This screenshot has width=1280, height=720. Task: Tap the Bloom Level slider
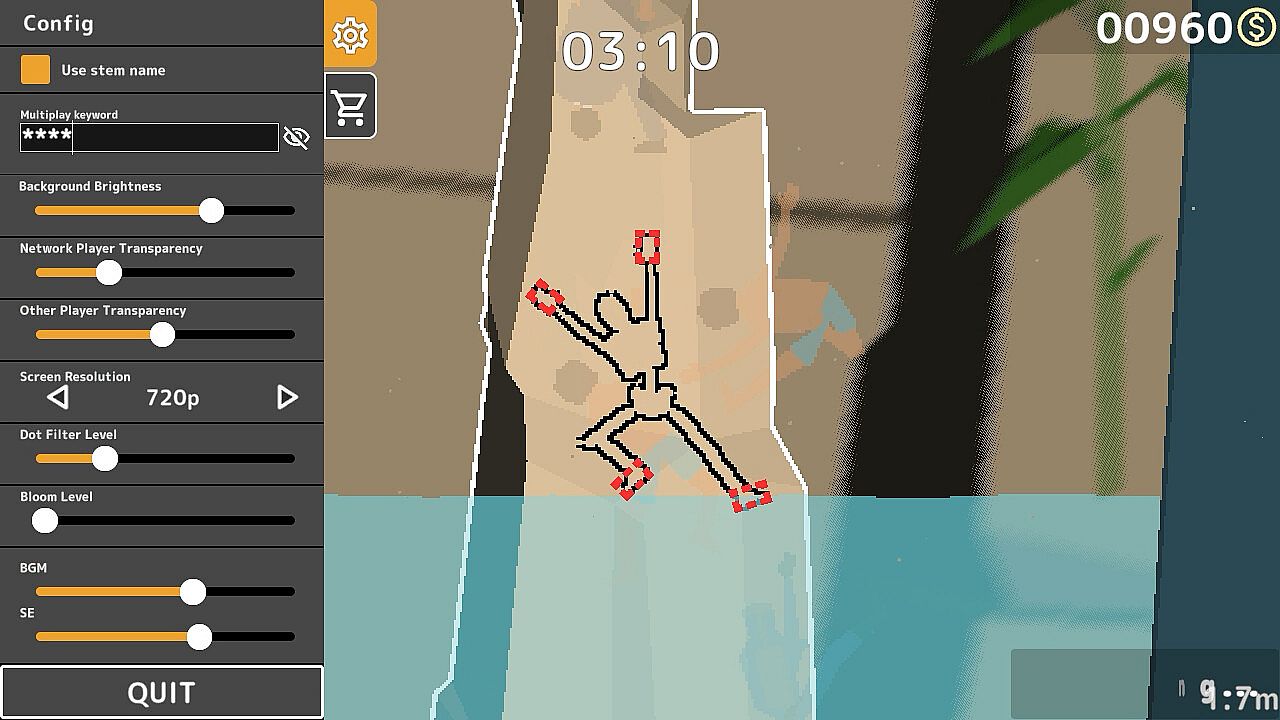coord(45,520)
